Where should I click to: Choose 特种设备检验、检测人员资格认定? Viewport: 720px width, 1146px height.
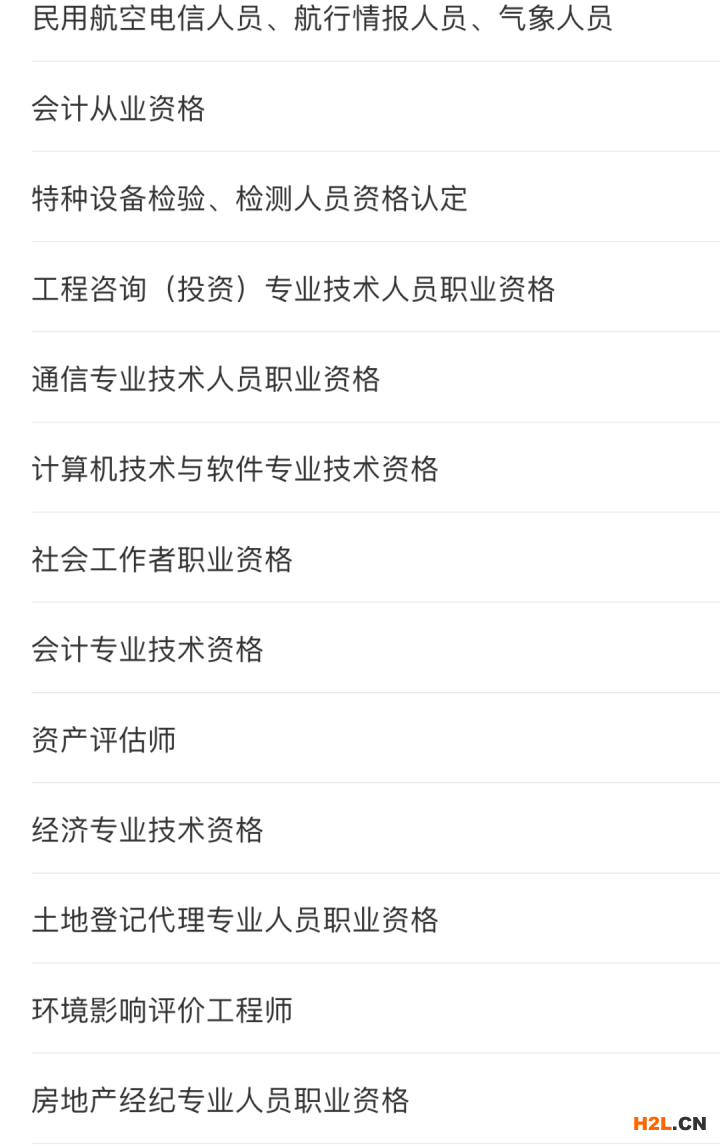coord(250,198)
